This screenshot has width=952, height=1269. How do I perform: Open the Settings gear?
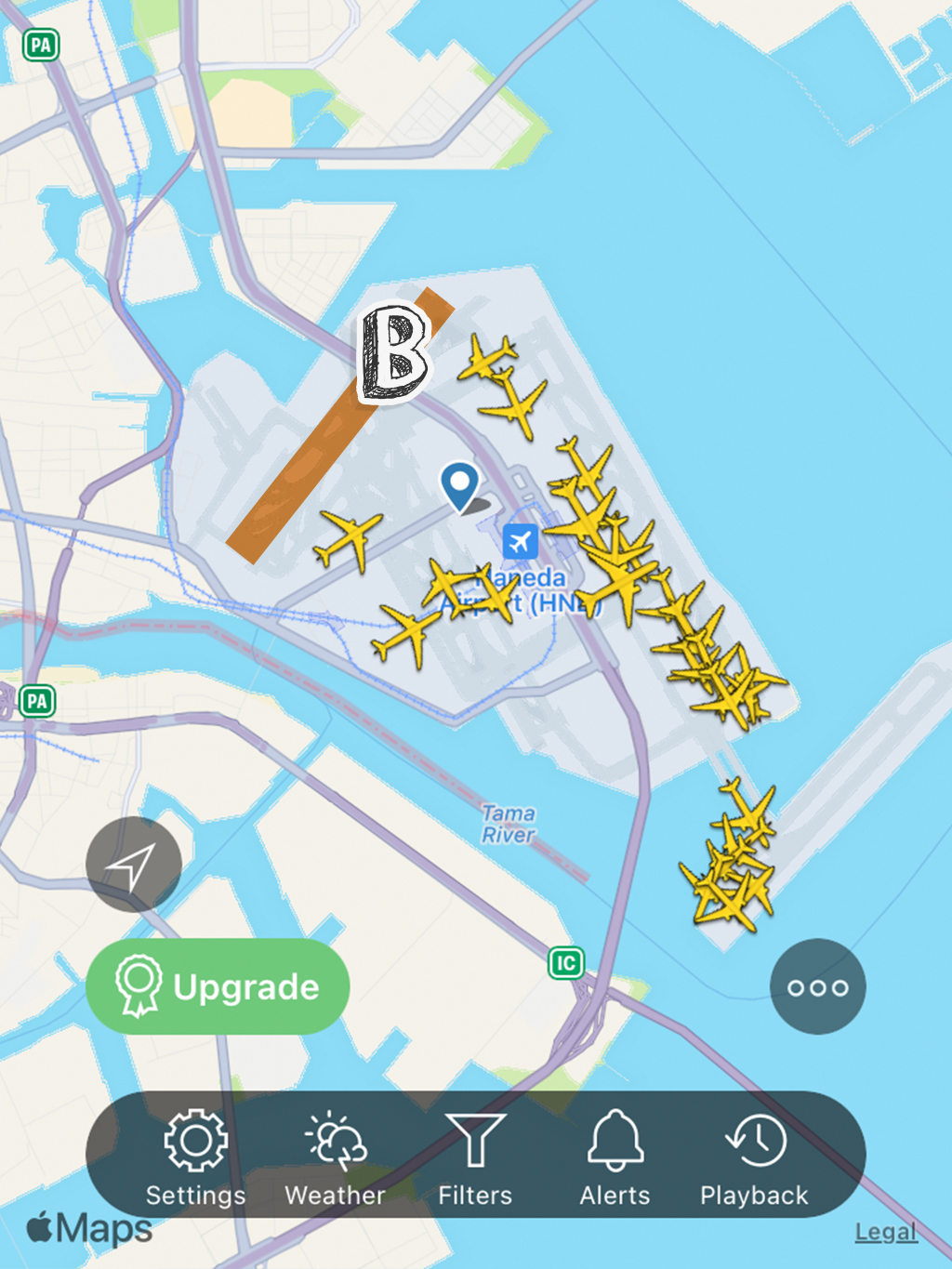[x=195, y=1157]
